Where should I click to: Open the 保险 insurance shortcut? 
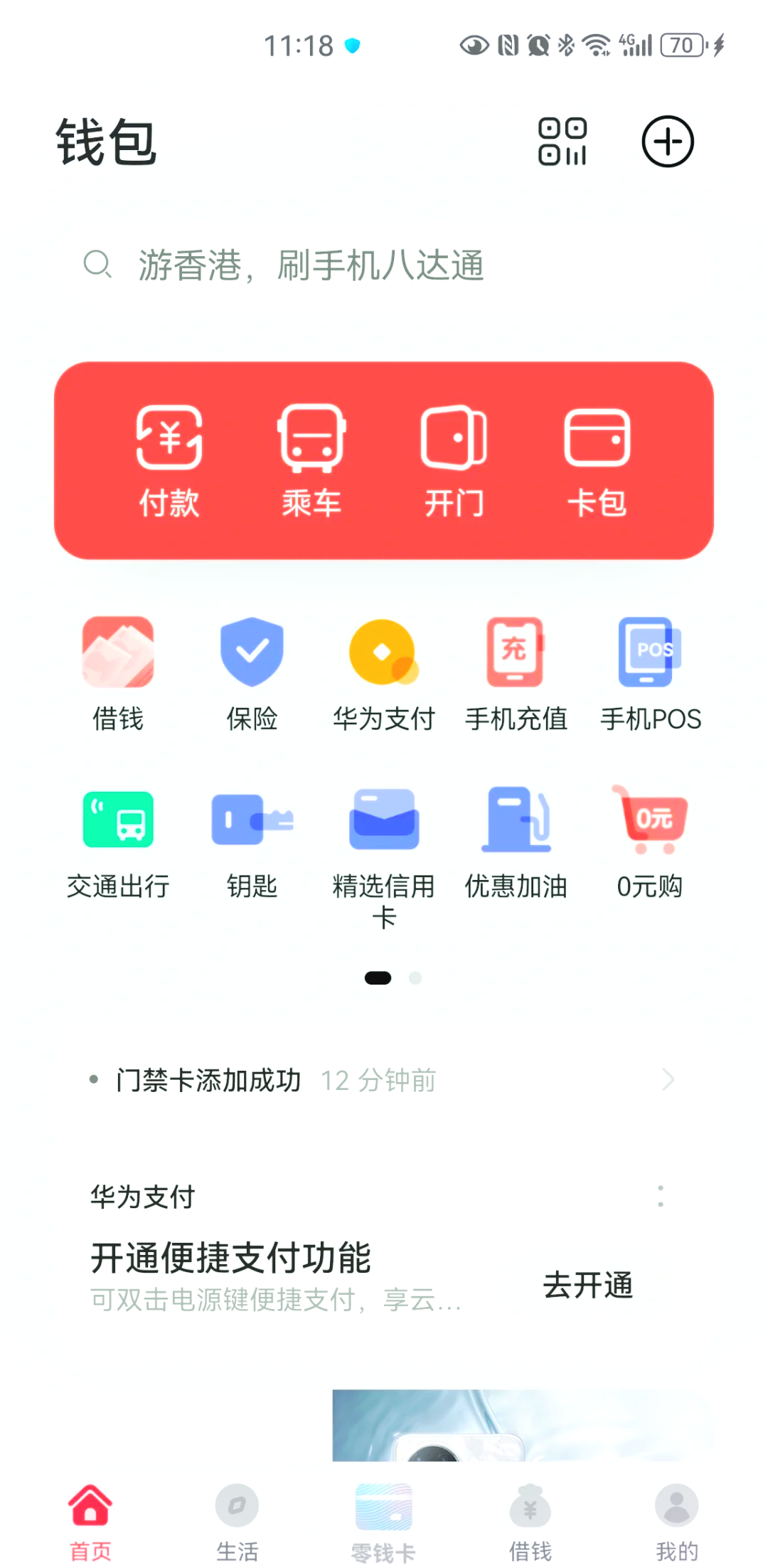(252, 674)
